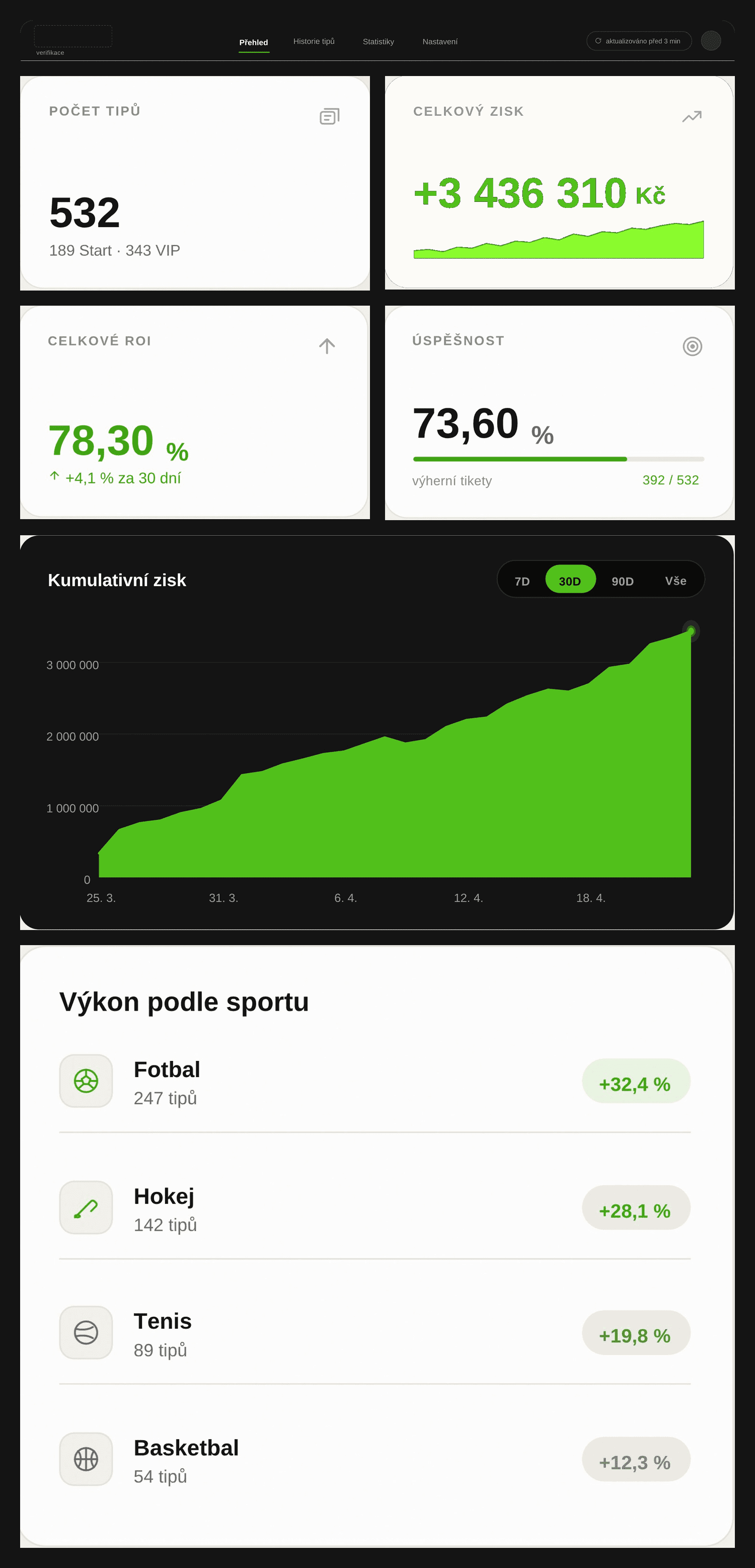
Task: Select the Tenis ball icon
Action: (86, 1333)
